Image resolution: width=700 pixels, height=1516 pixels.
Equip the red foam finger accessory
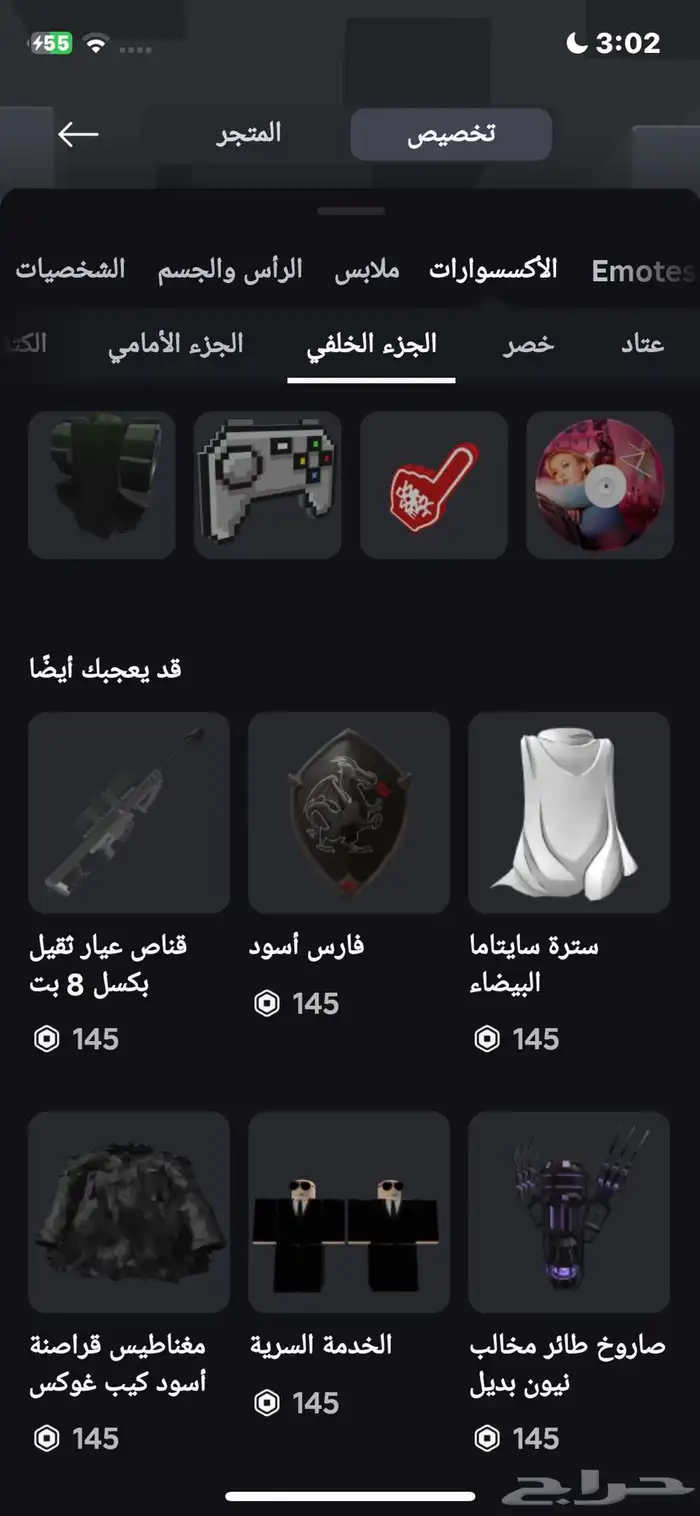pyautogui.click(x=433, y=485)
